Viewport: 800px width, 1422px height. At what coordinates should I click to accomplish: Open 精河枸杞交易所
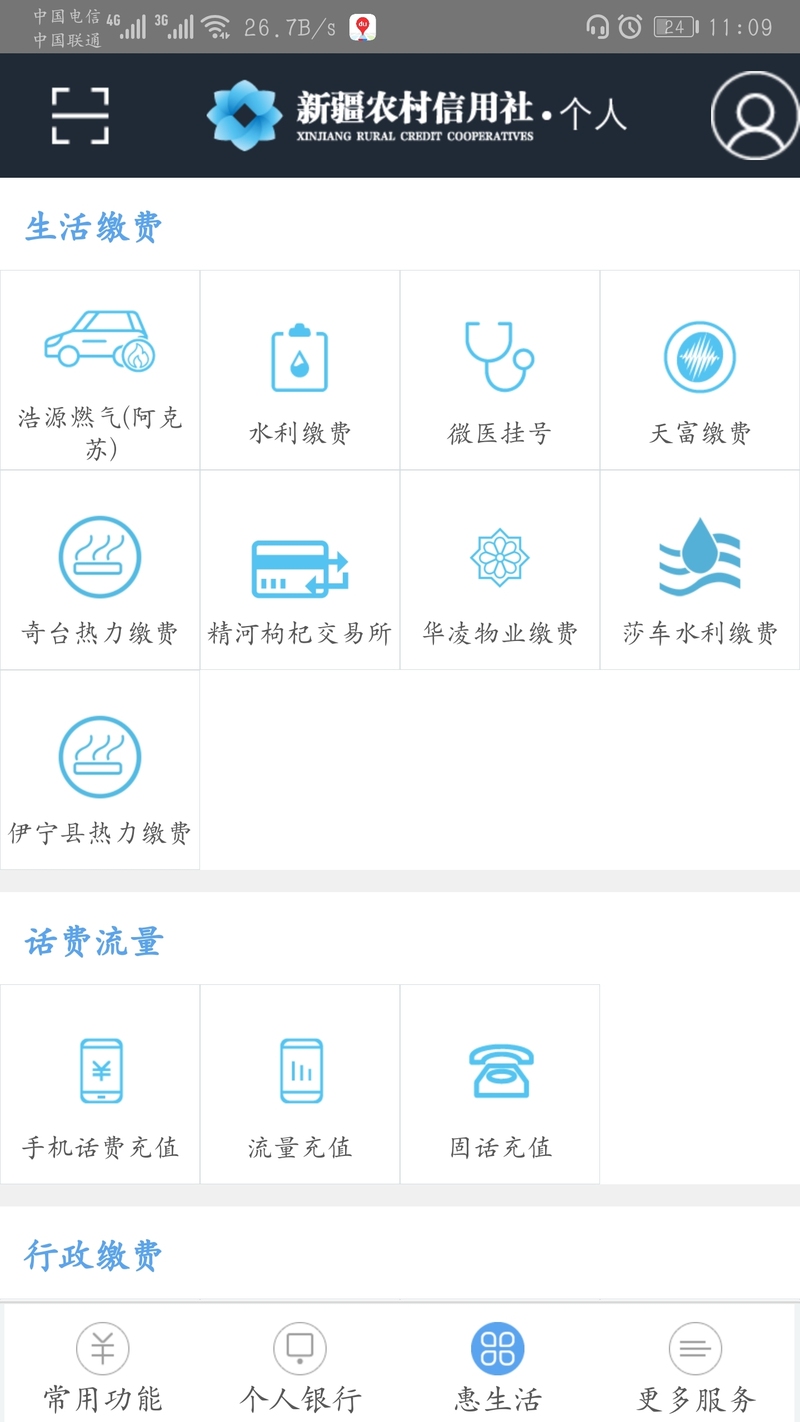click(x=300, y=570)
